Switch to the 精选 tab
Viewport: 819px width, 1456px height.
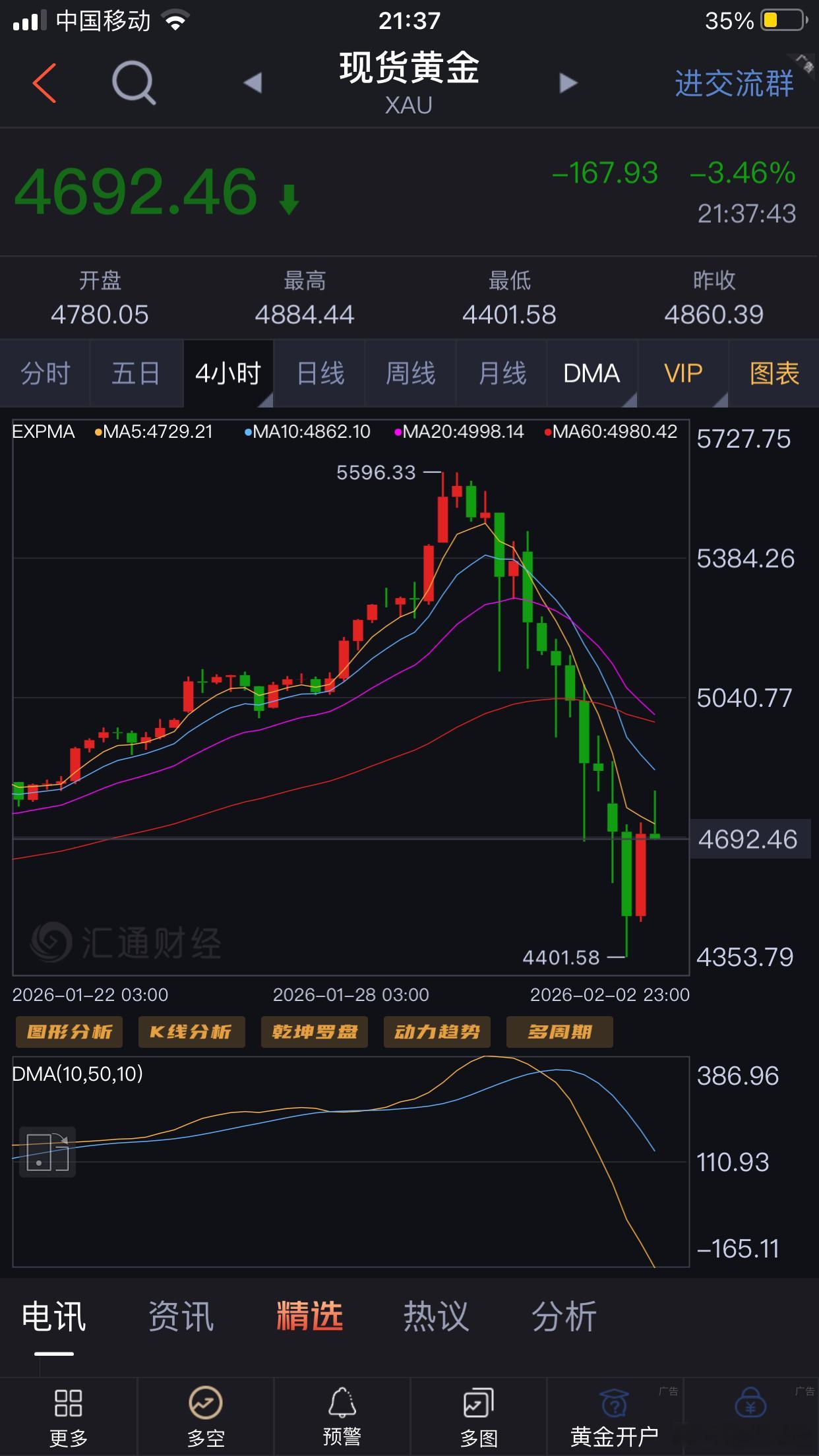click(309, 1316)
